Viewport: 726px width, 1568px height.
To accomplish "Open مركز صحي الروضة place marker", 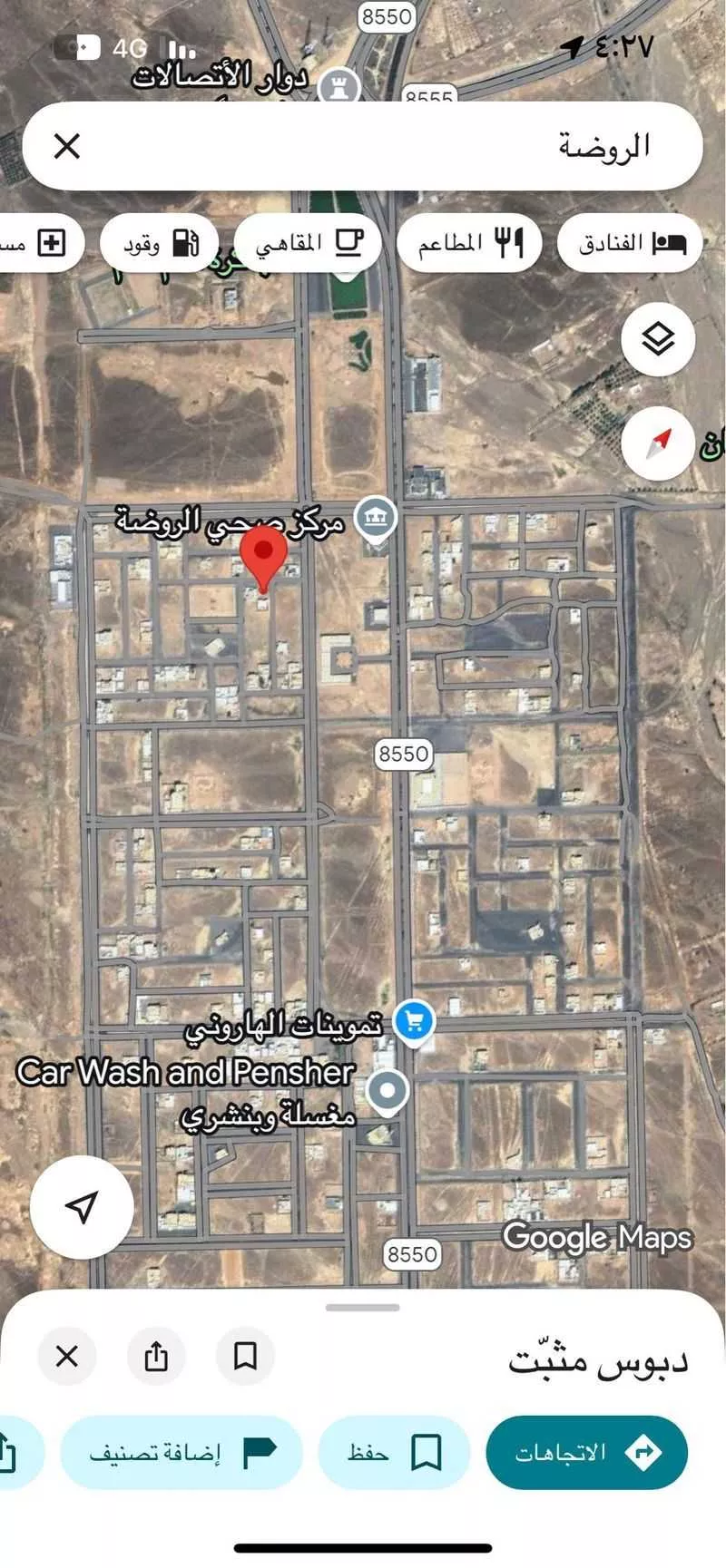I will [x=376, y=519].
